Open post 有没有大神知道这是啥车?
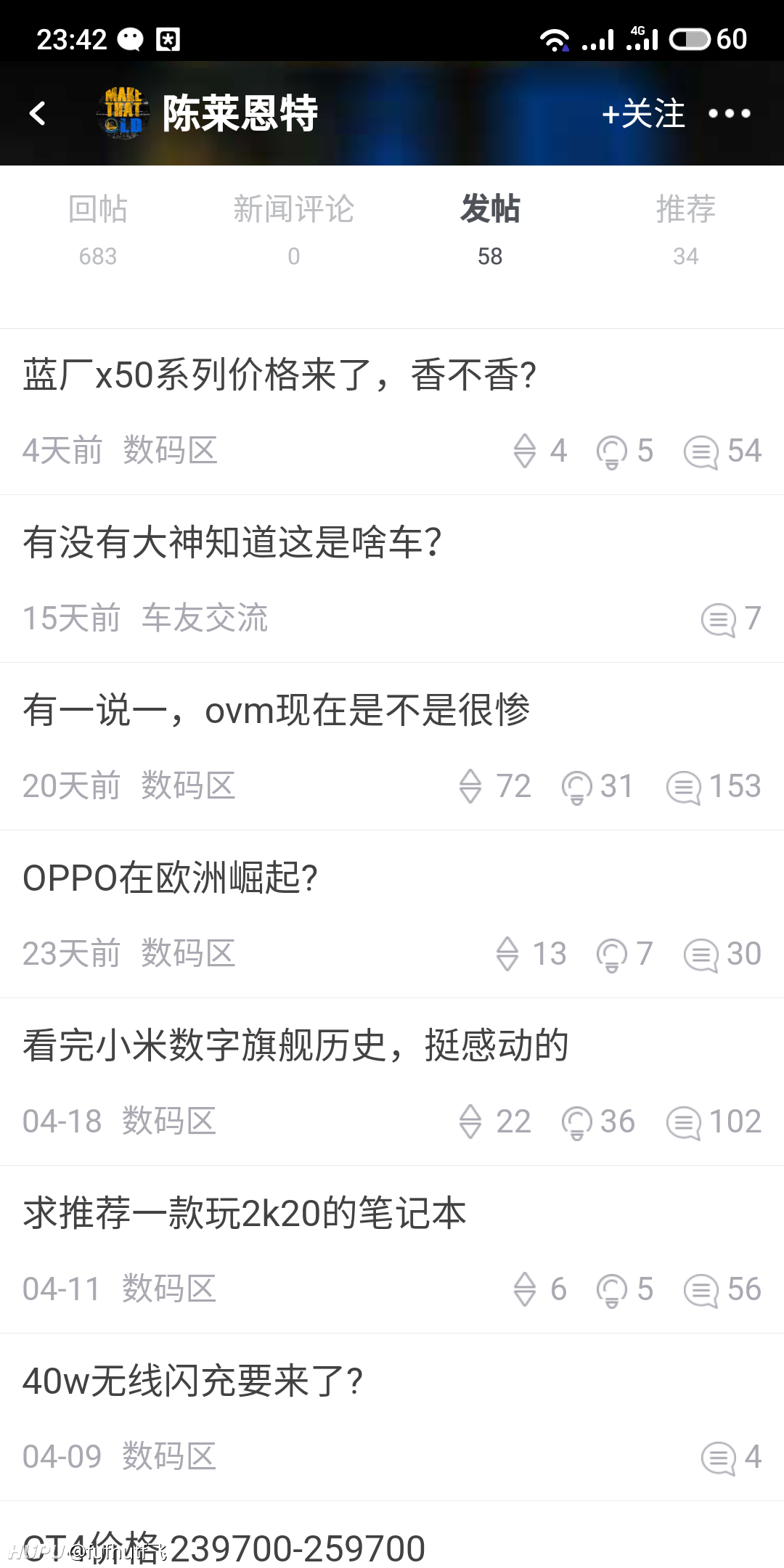 click(392, 579)
